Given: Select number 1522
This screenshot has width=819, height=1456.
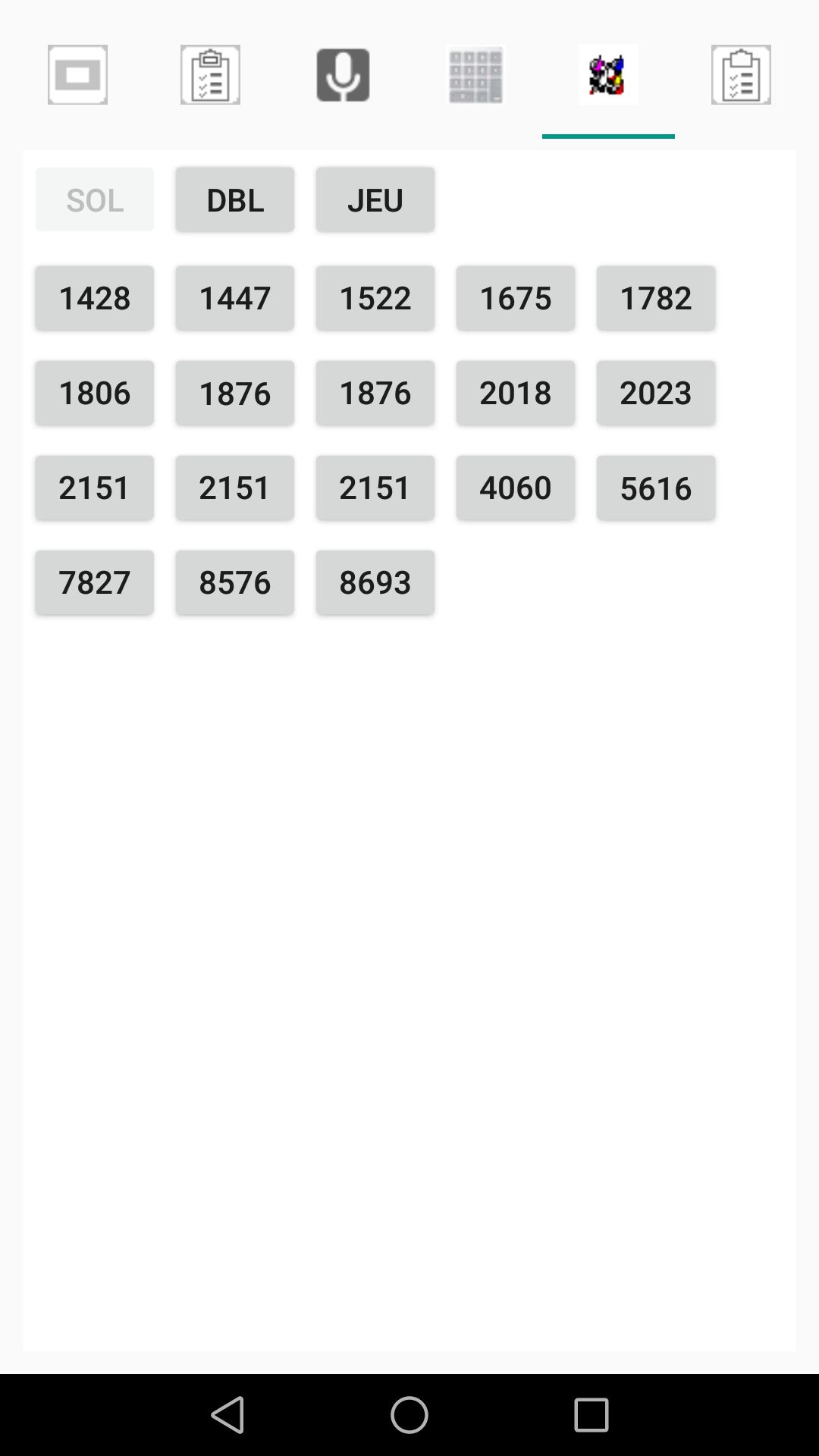Looking at the screenshot, I should pyautogui.click(x=375, y=298).
